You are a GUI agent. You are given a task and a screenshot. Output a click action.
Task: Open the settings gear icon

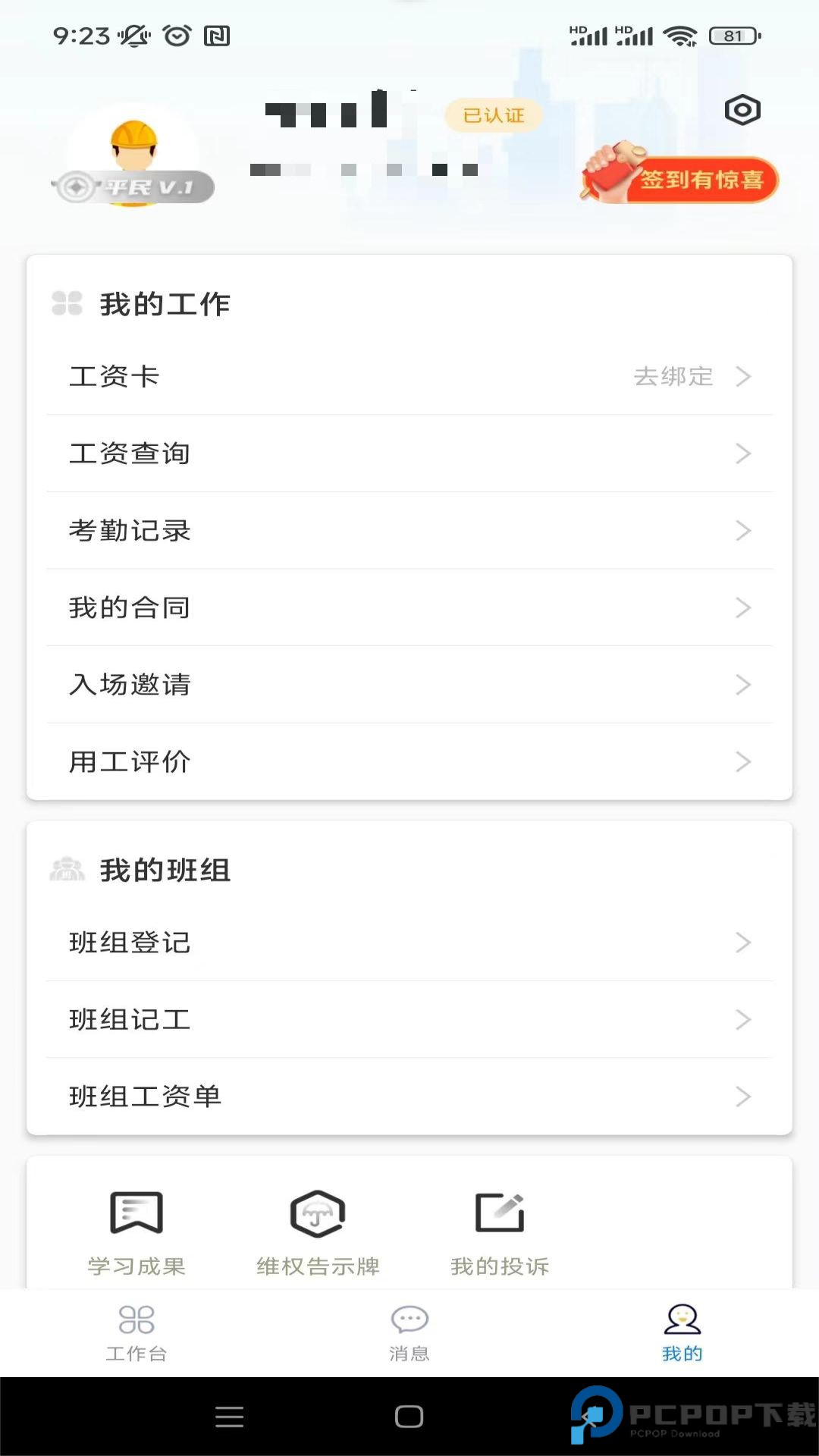742,110
